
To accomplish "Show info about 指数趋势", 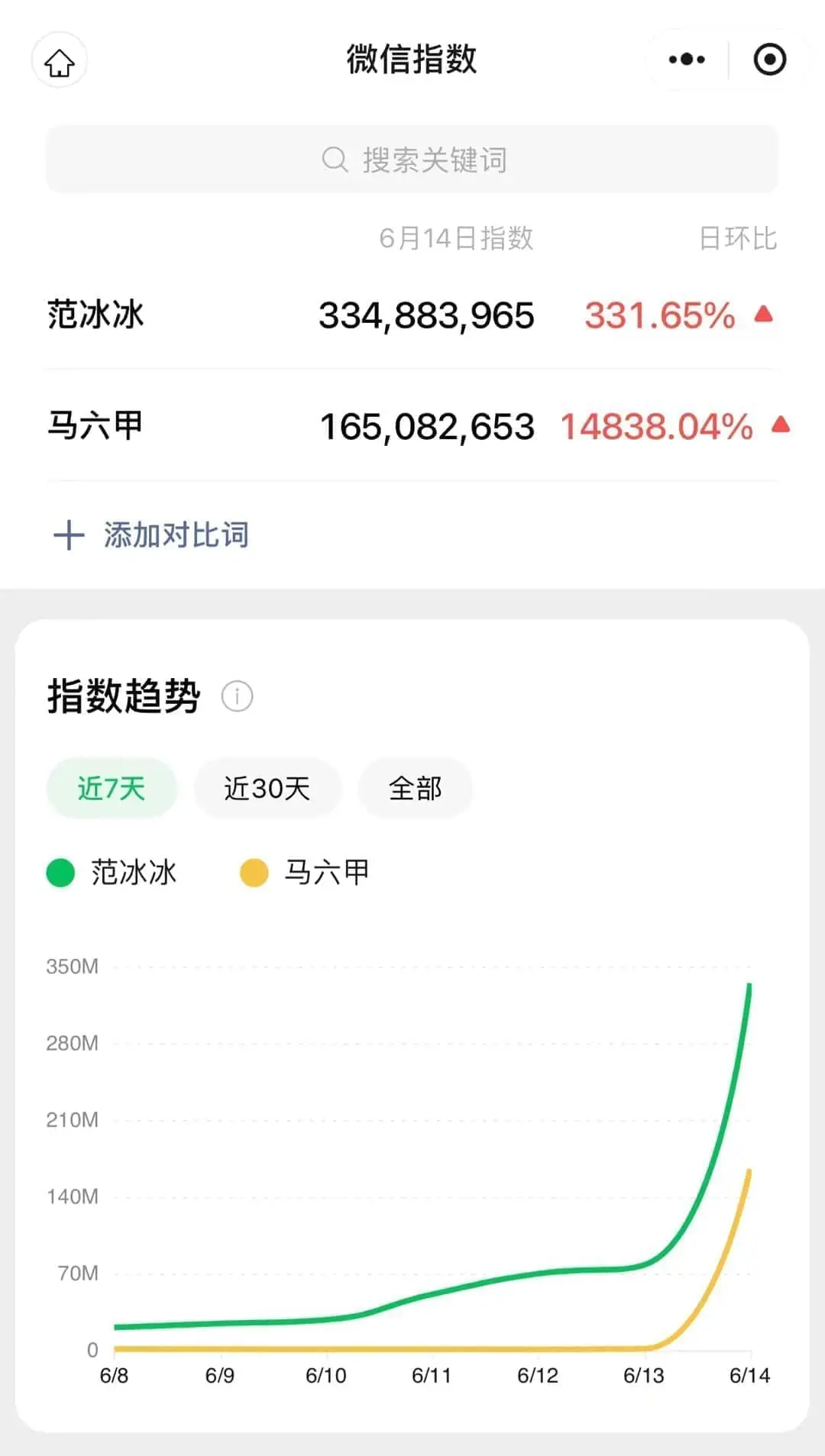I will tap(237, 696).
